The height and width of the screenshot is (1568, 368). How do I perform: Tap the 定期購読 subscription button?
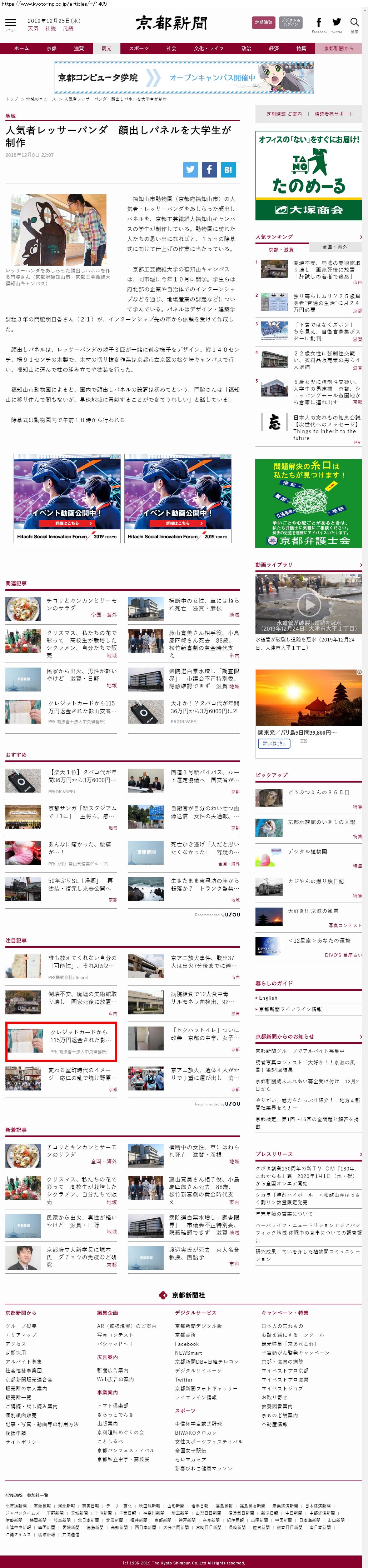point(263,23)
